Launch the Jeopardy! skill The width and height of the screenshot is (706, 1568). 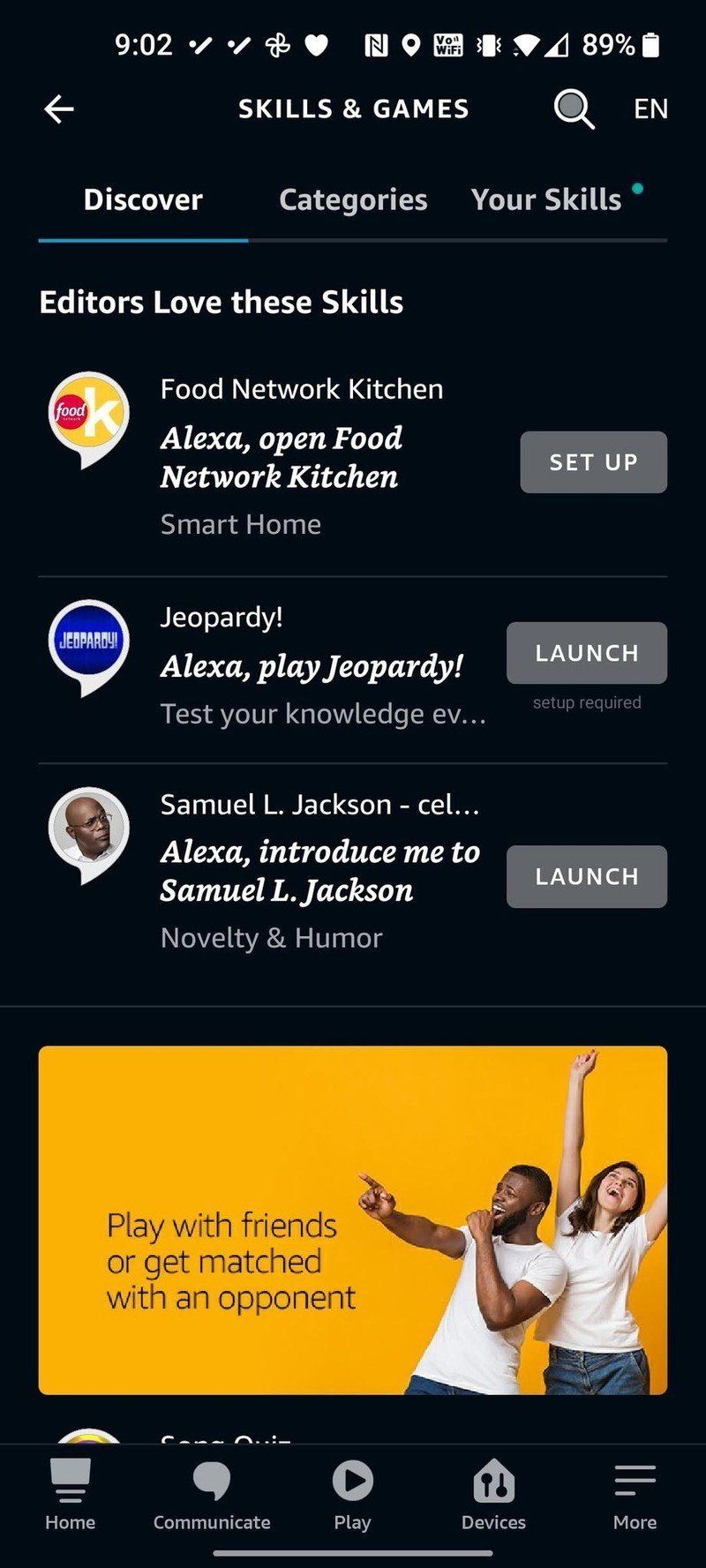[x=586, y=653]
